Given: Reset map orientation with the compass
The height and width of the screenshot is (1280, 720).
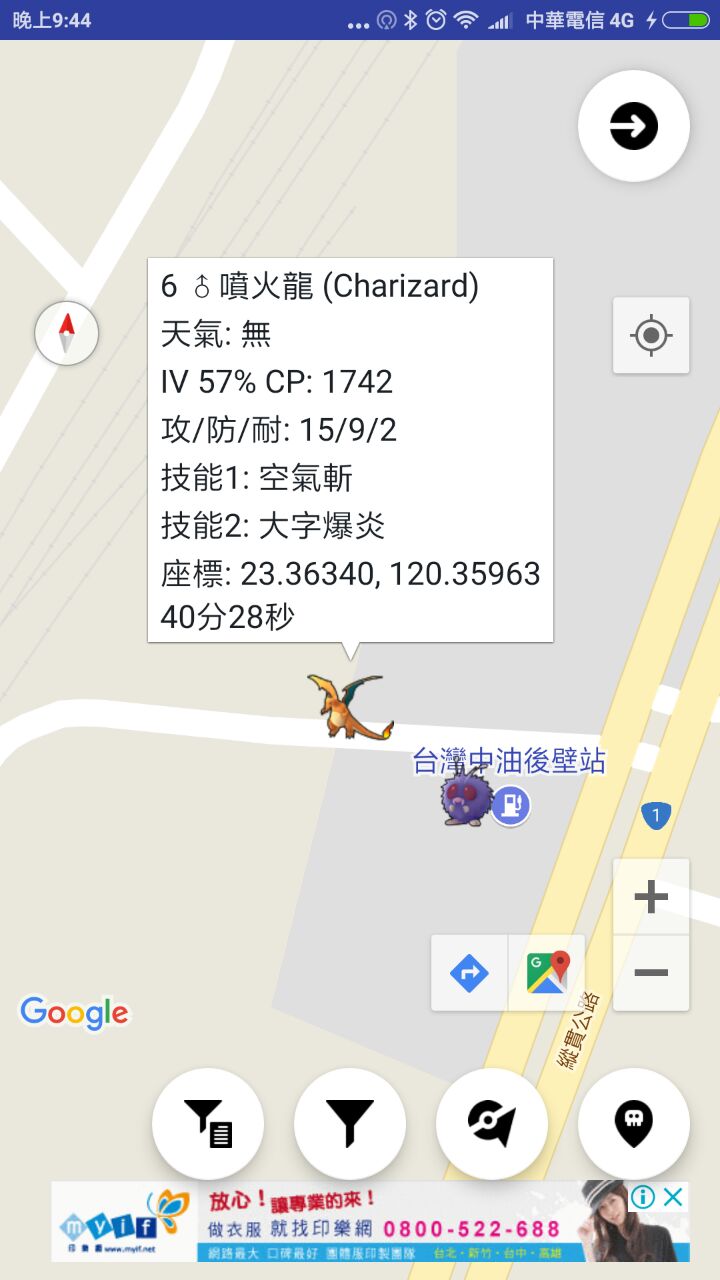Looking at the screenshot, I should click(67, 333).
